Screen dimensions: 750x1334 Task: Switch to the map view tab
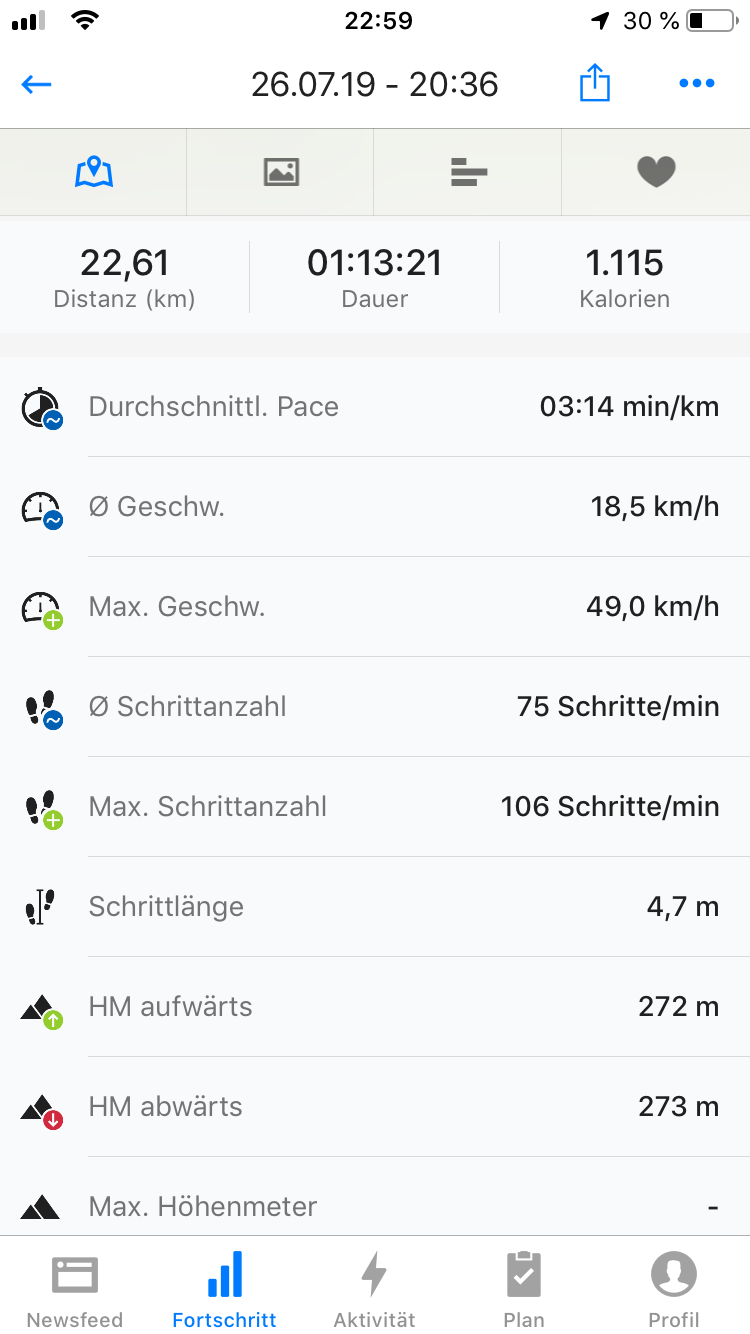[94, 172]
